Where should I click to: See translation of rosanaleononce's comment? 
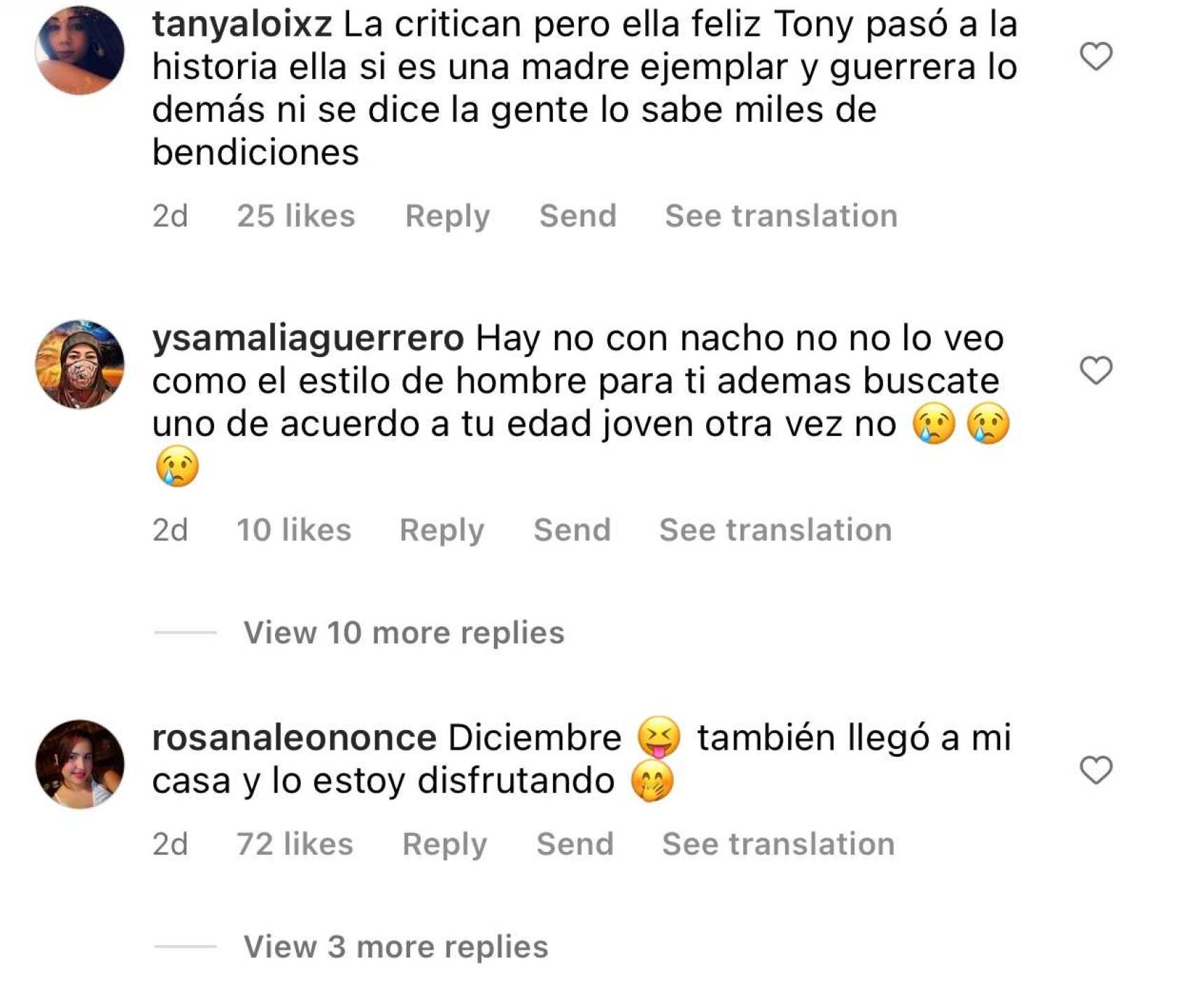point(778,844)
